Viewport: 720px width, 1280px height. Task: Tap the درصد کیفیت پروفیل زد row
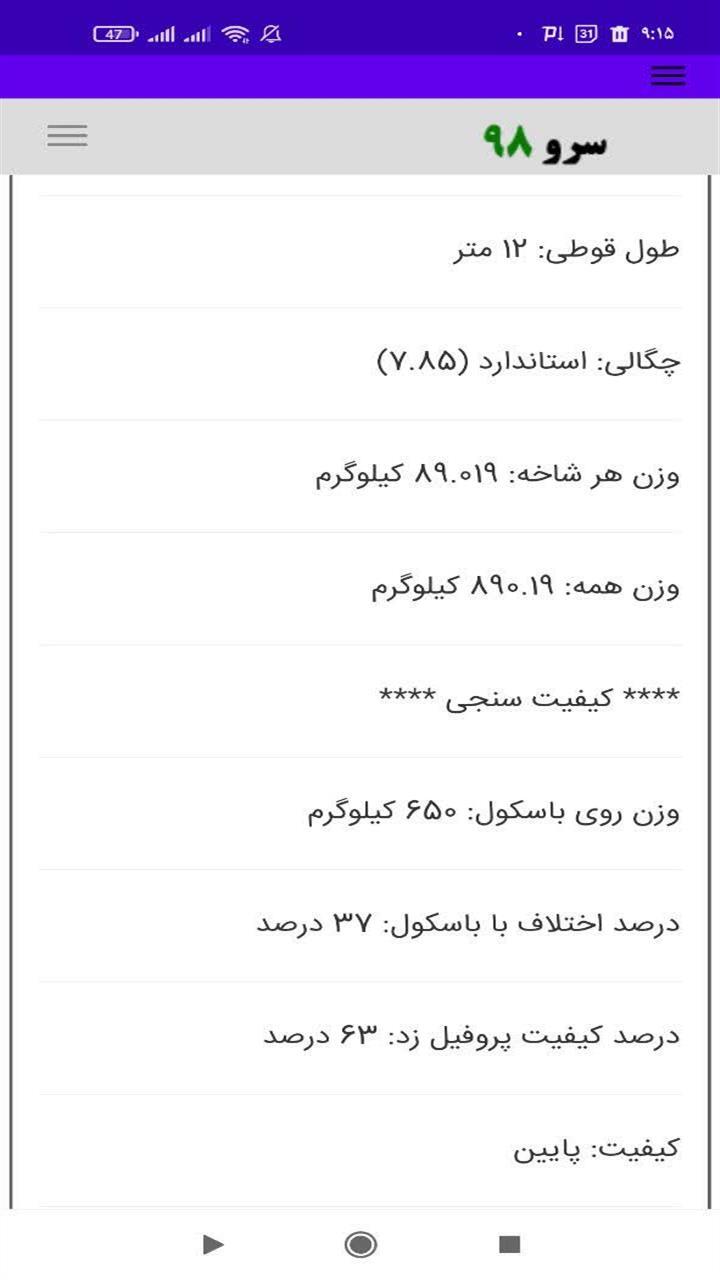470,1032
